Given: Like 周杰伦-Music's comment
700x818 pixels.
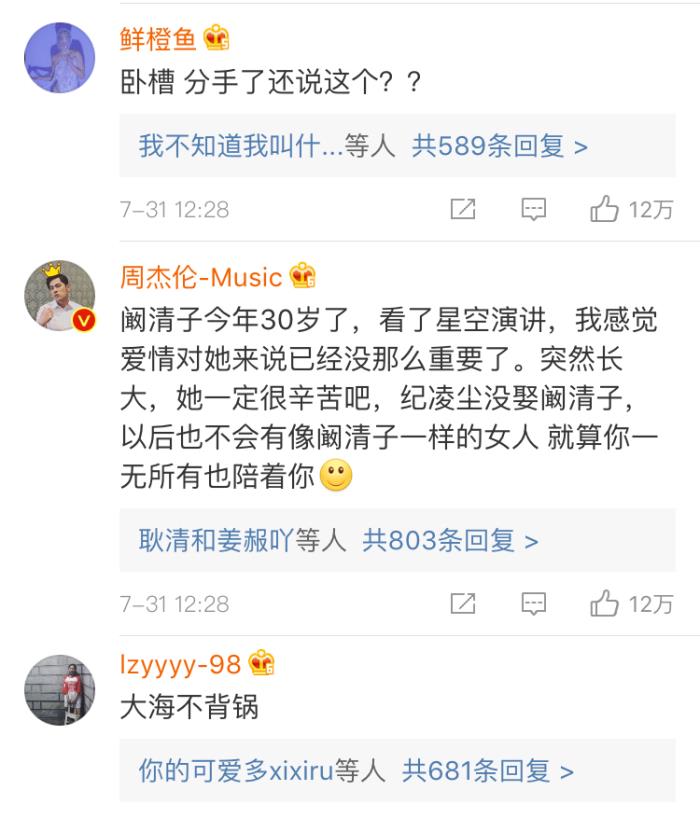Looking at the screenshot, I should tap(631, 603).
